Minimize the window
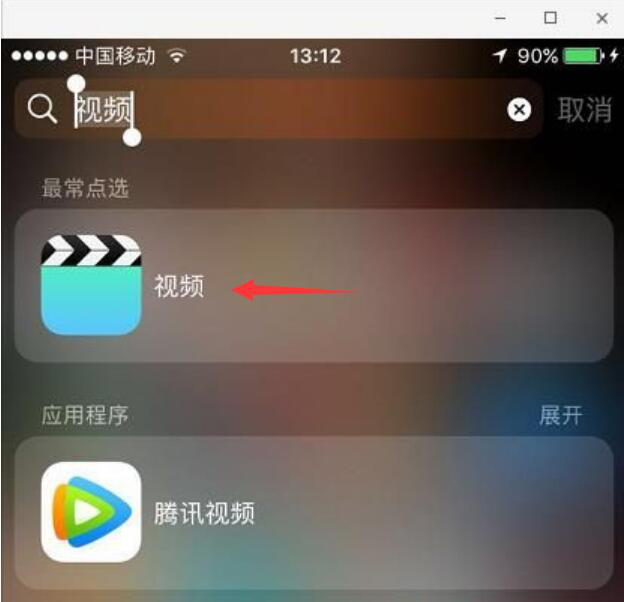 click(x=500, y=18)
